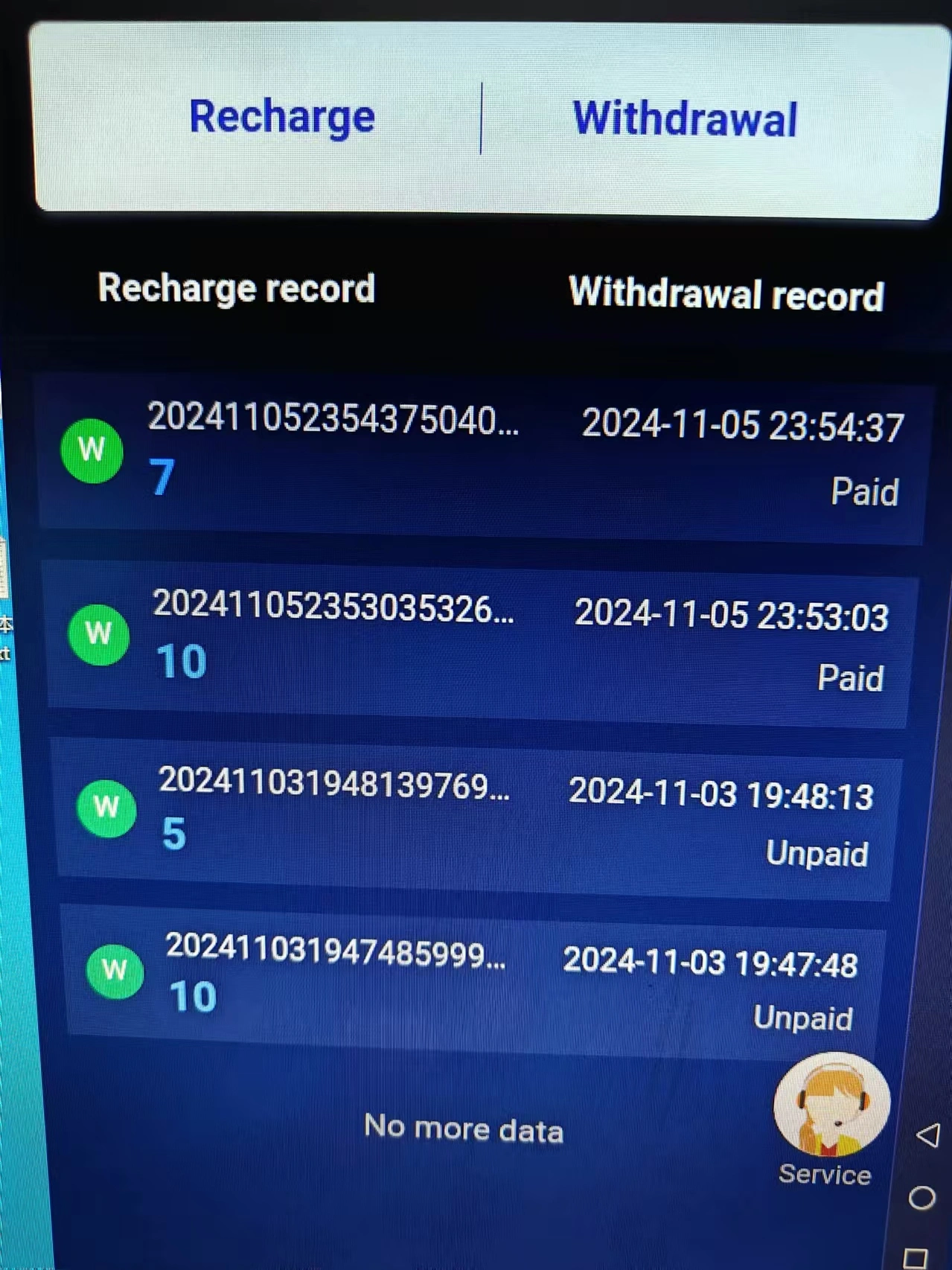Open the Withdrawal record section
952x1270 pixels.
(726, 295)
